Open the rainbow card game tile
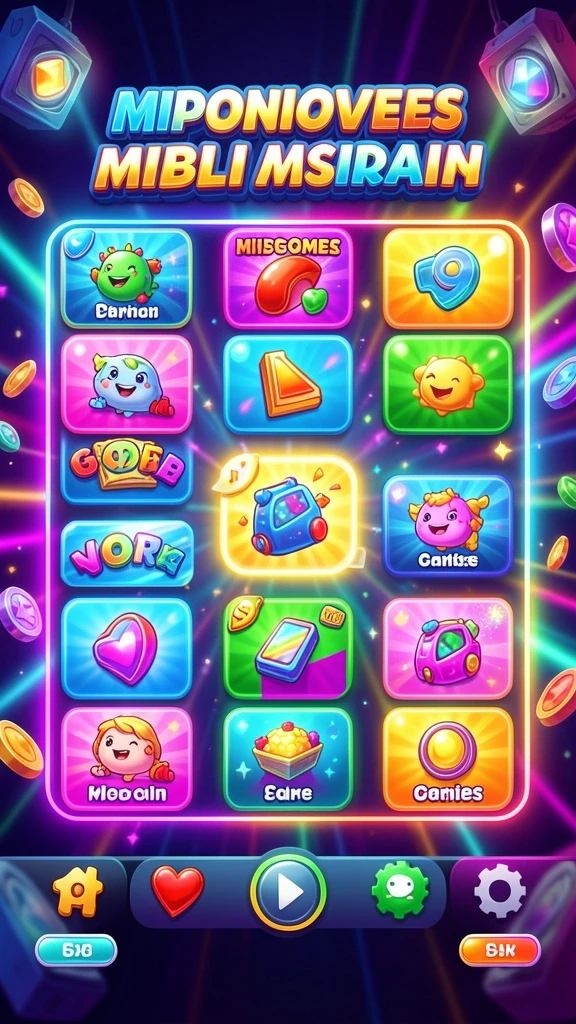576x1024 pixels. (288, 648)
